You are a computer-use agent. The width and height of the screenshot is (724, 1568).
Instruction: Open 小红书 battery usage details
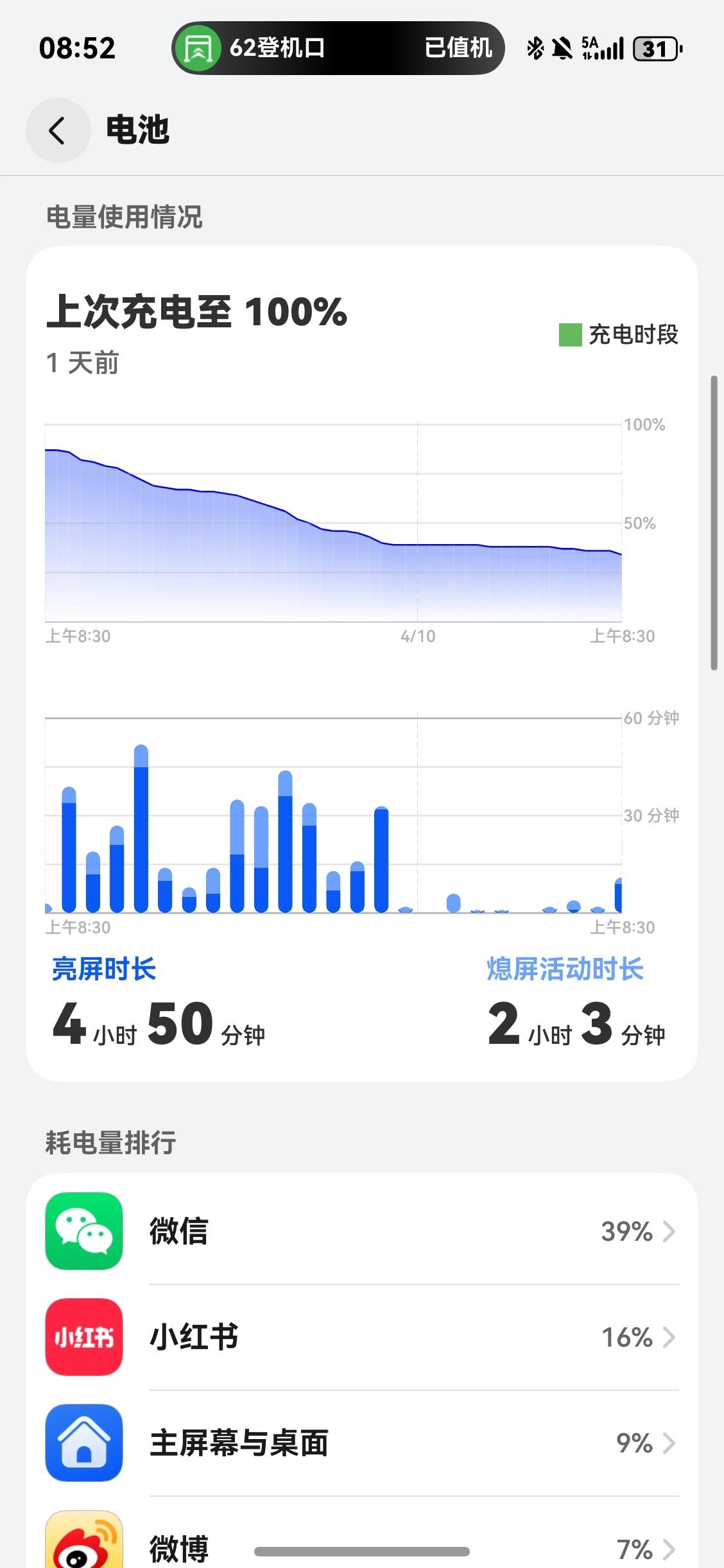(x=361, y=1337)
